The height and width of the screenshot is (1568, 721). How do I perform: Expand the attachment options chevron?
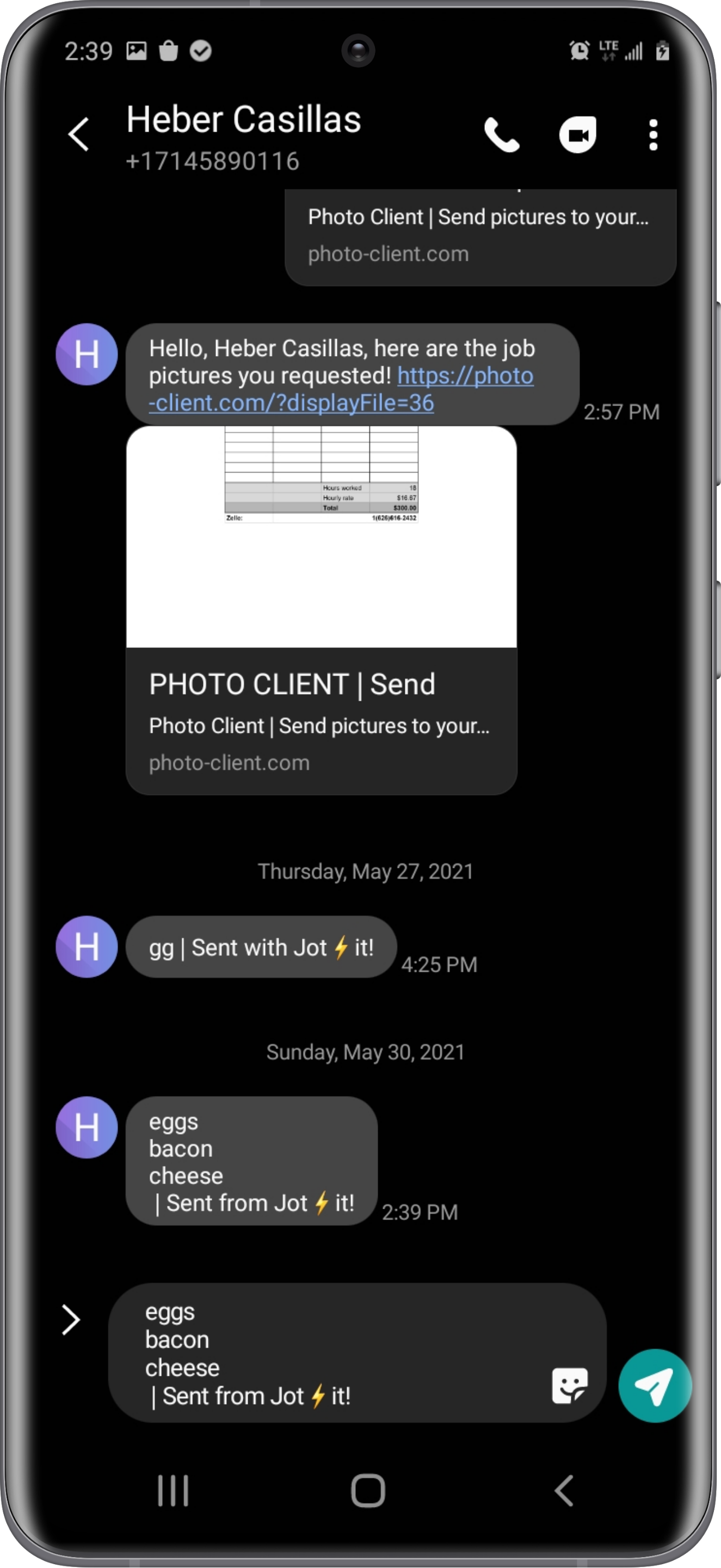click(x=71, y=1320)
